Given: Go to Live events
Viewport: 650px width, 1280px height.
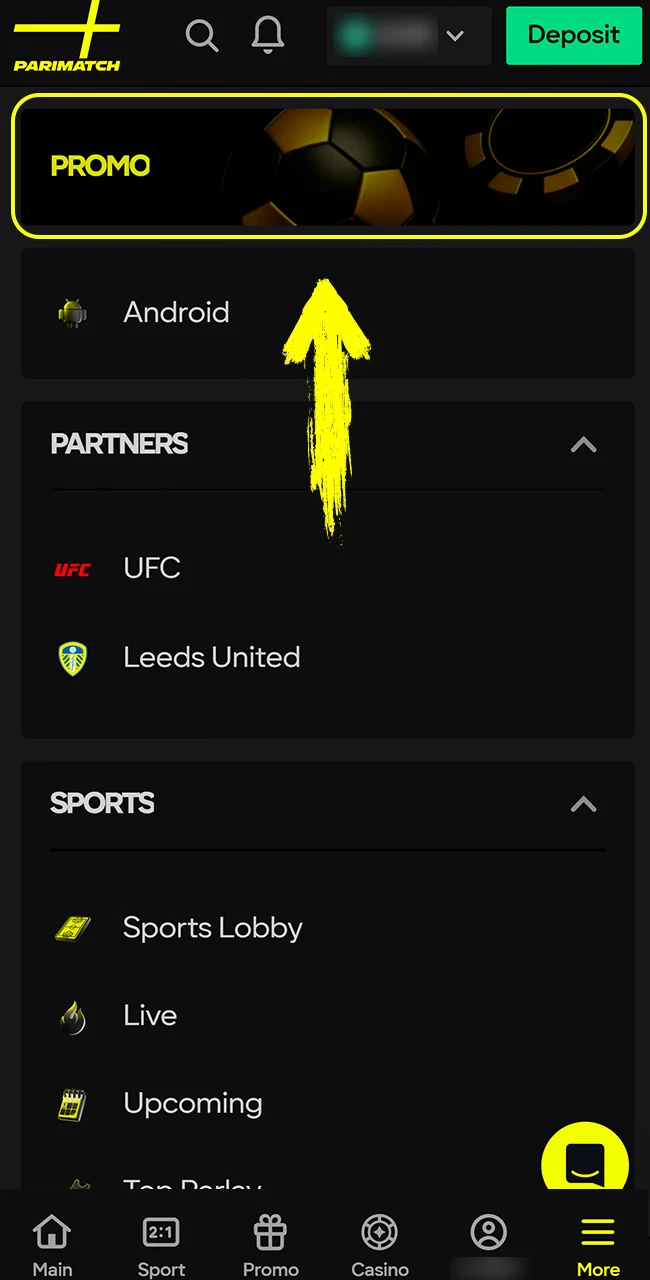Looking at the screenshot, I should click(150, 1016).
